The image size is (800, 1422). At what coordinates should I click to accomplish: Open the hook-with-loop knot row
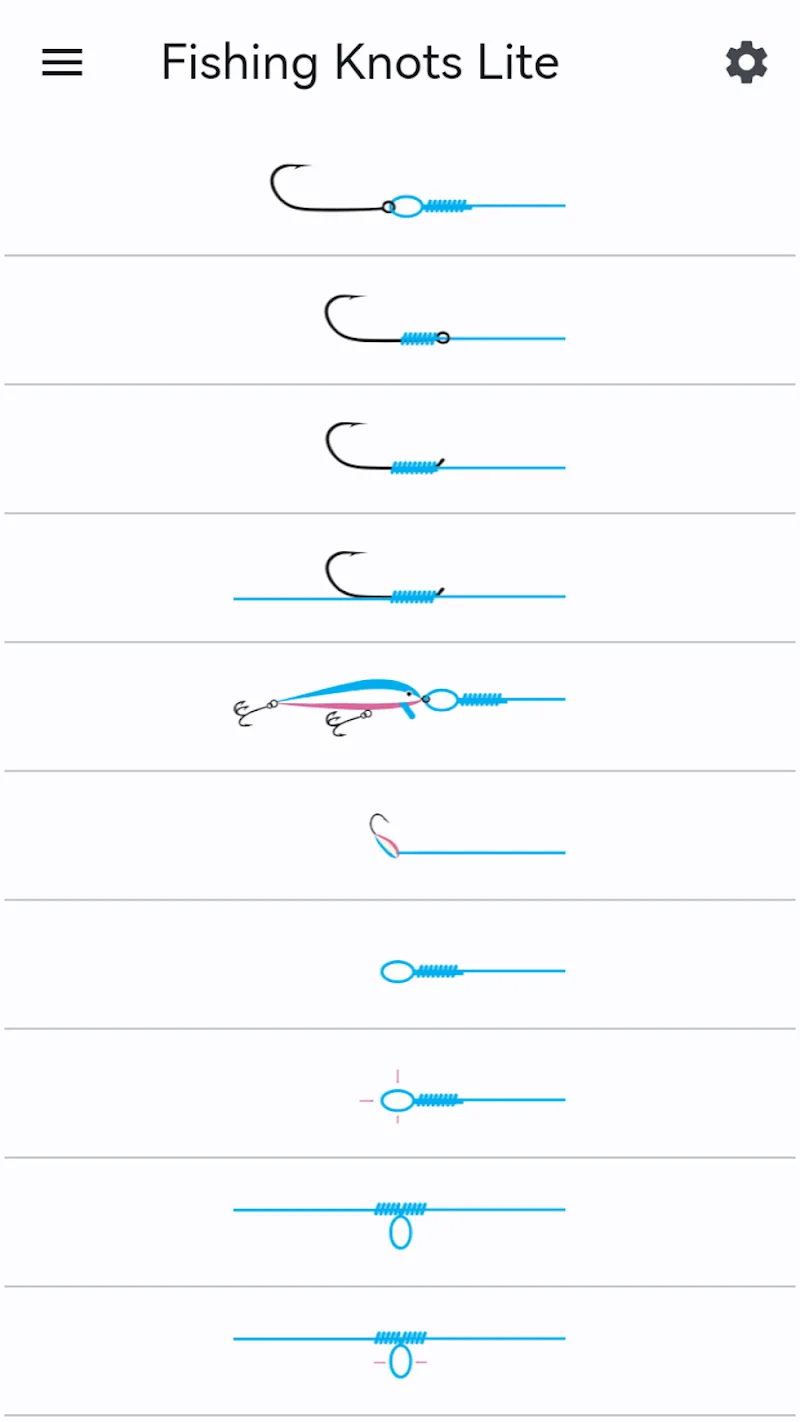coord(400,191)
